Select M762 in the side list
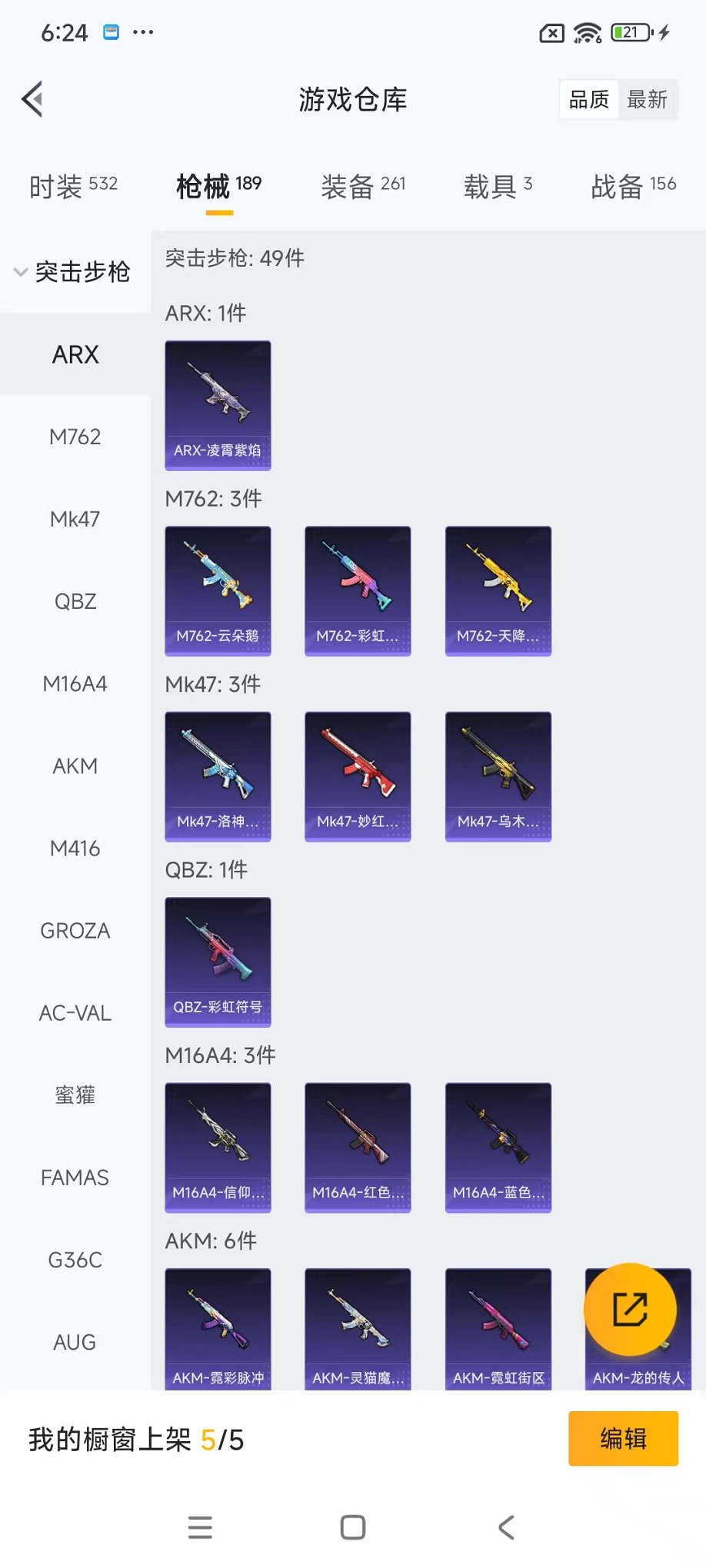Screen dimensions: 706x1568 tap(75, 437)
